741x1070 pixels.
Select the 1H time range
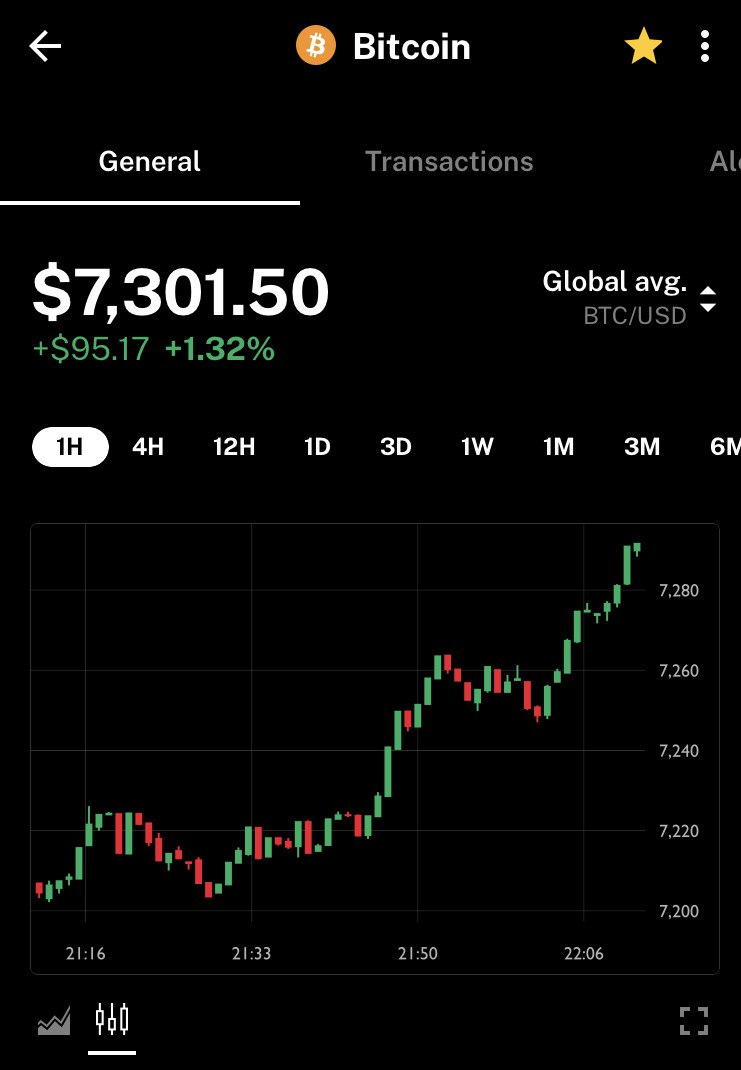[x=70, y=447]
